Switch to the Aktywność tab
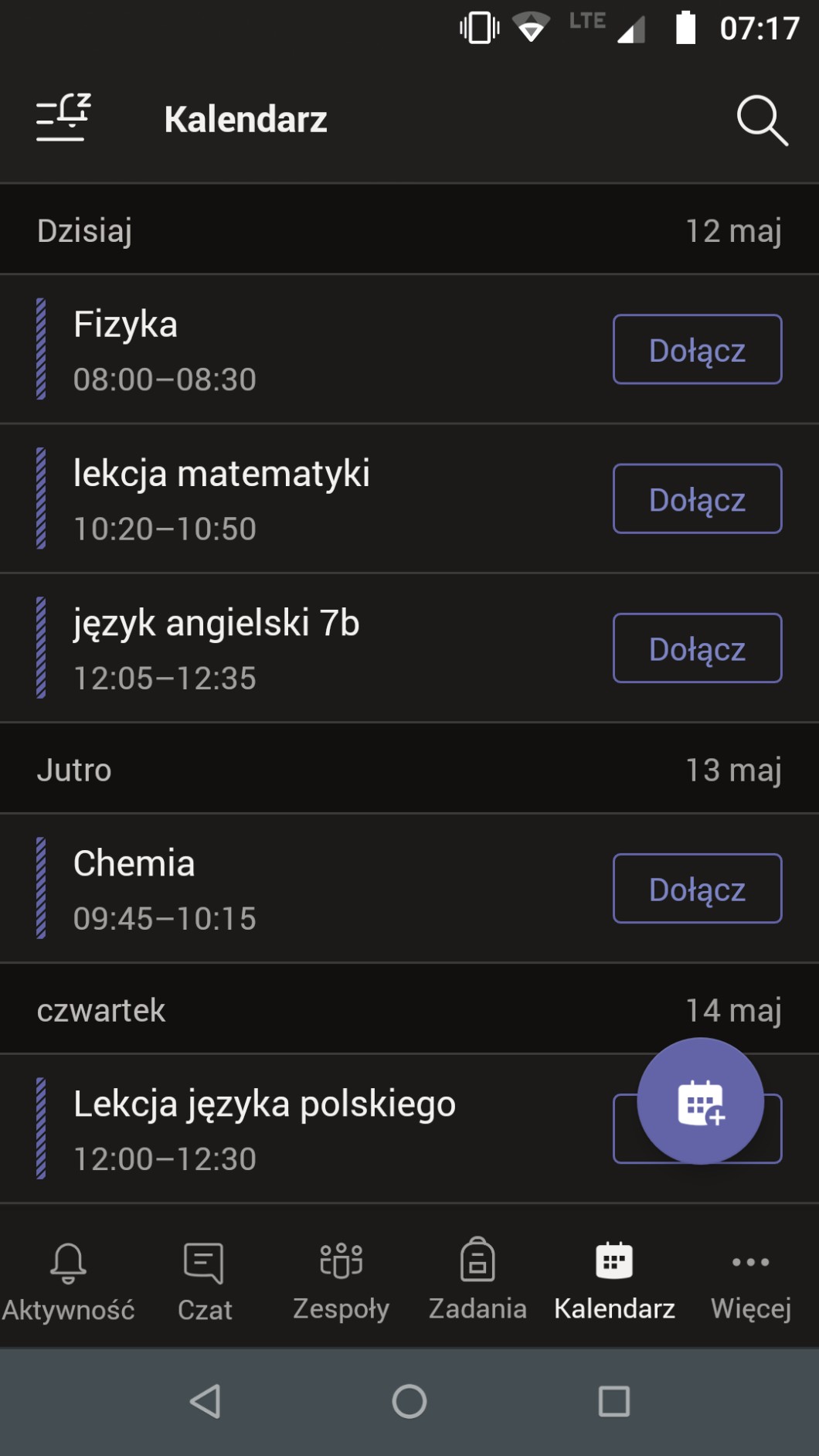 [x=68, y=1281]
